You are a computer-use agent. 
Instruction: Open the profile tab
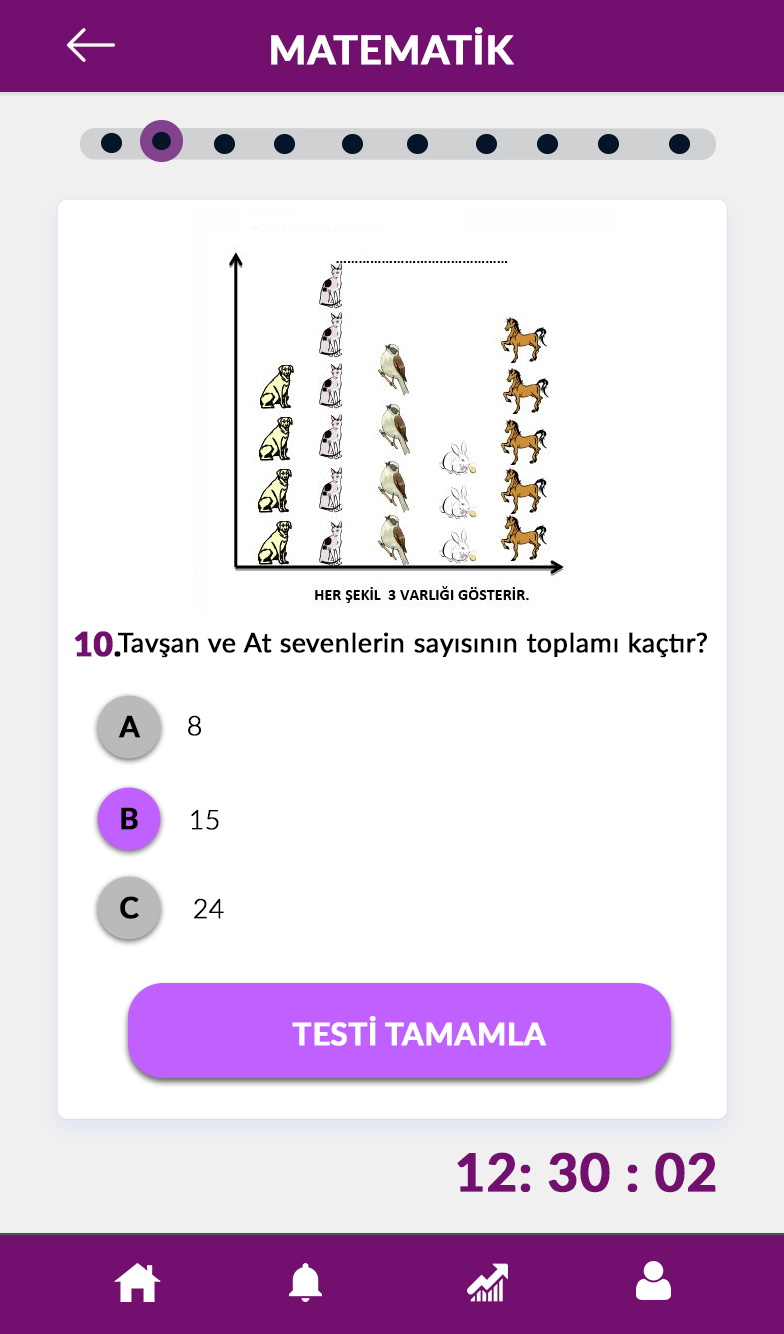tap(653, 1281)
